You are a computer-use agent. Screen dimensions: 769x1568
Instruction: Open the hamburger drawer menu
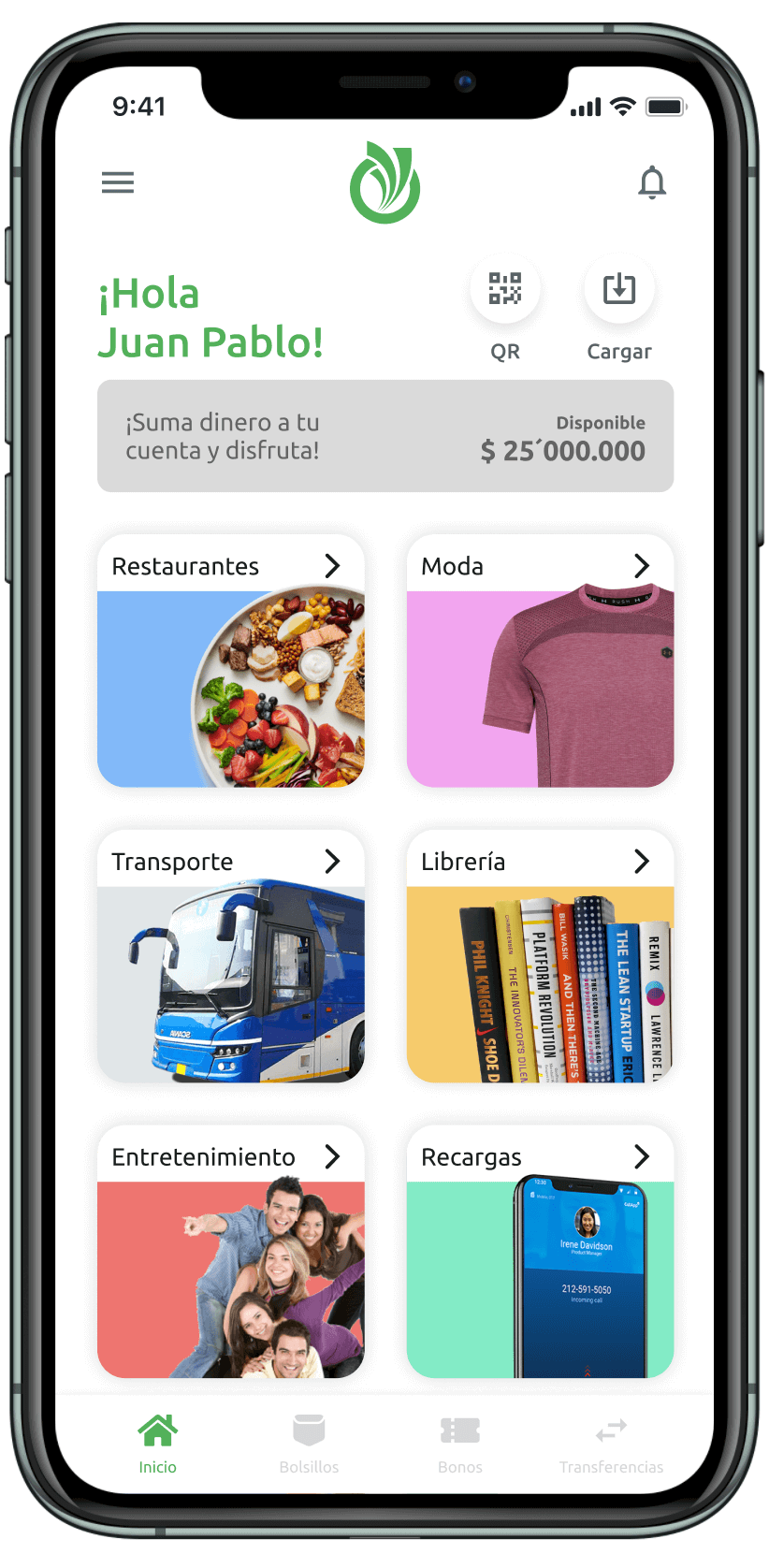click(x=118, y=182)
